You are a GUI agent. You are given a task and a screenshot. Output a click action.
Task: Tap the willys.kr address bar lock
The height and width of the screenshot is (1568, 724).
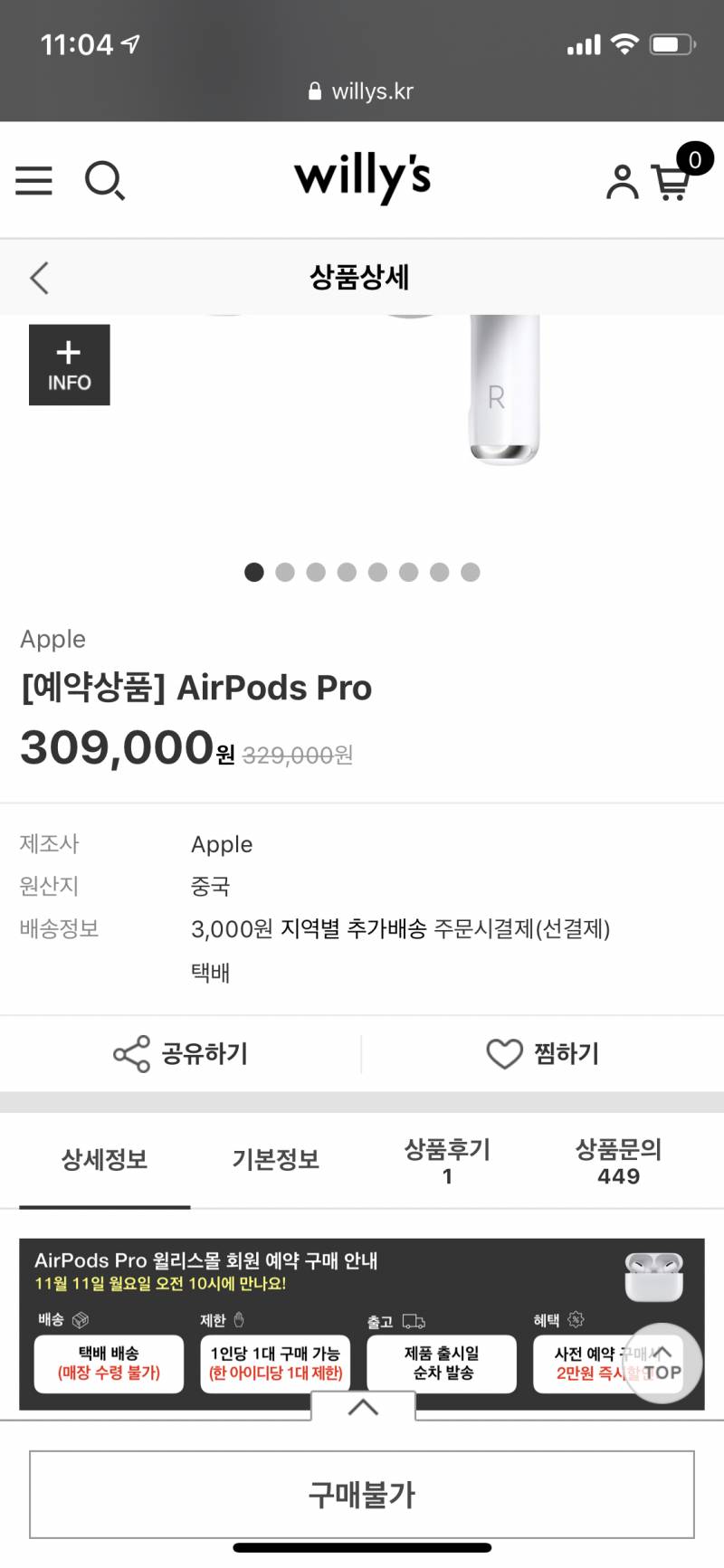coord(315,90)
